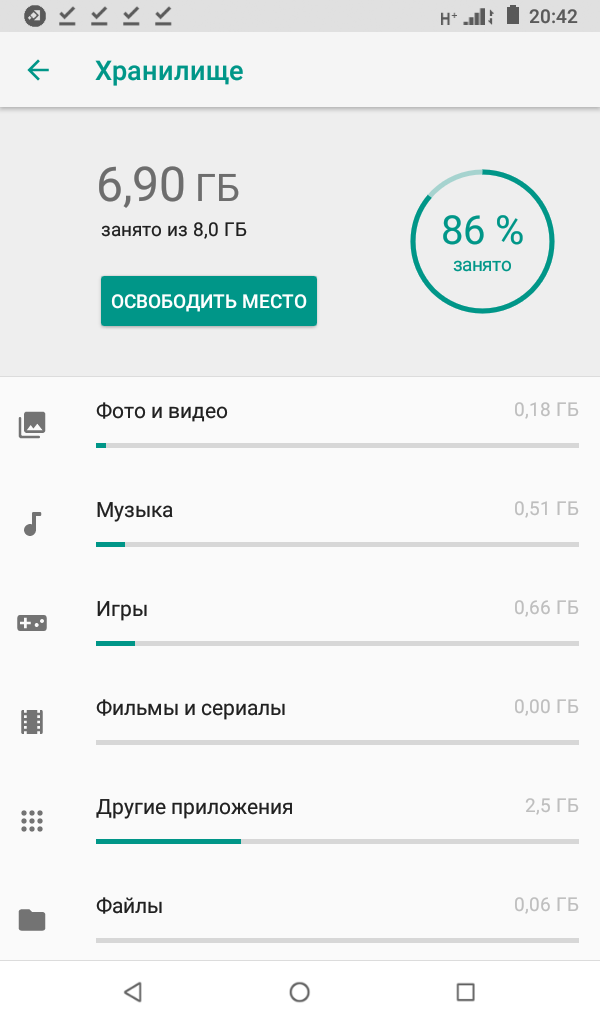Screen dimensions: 600x1024
Task: Tap the ОСВОБОДИТЬ МЕСТО button
Action: 208,301
